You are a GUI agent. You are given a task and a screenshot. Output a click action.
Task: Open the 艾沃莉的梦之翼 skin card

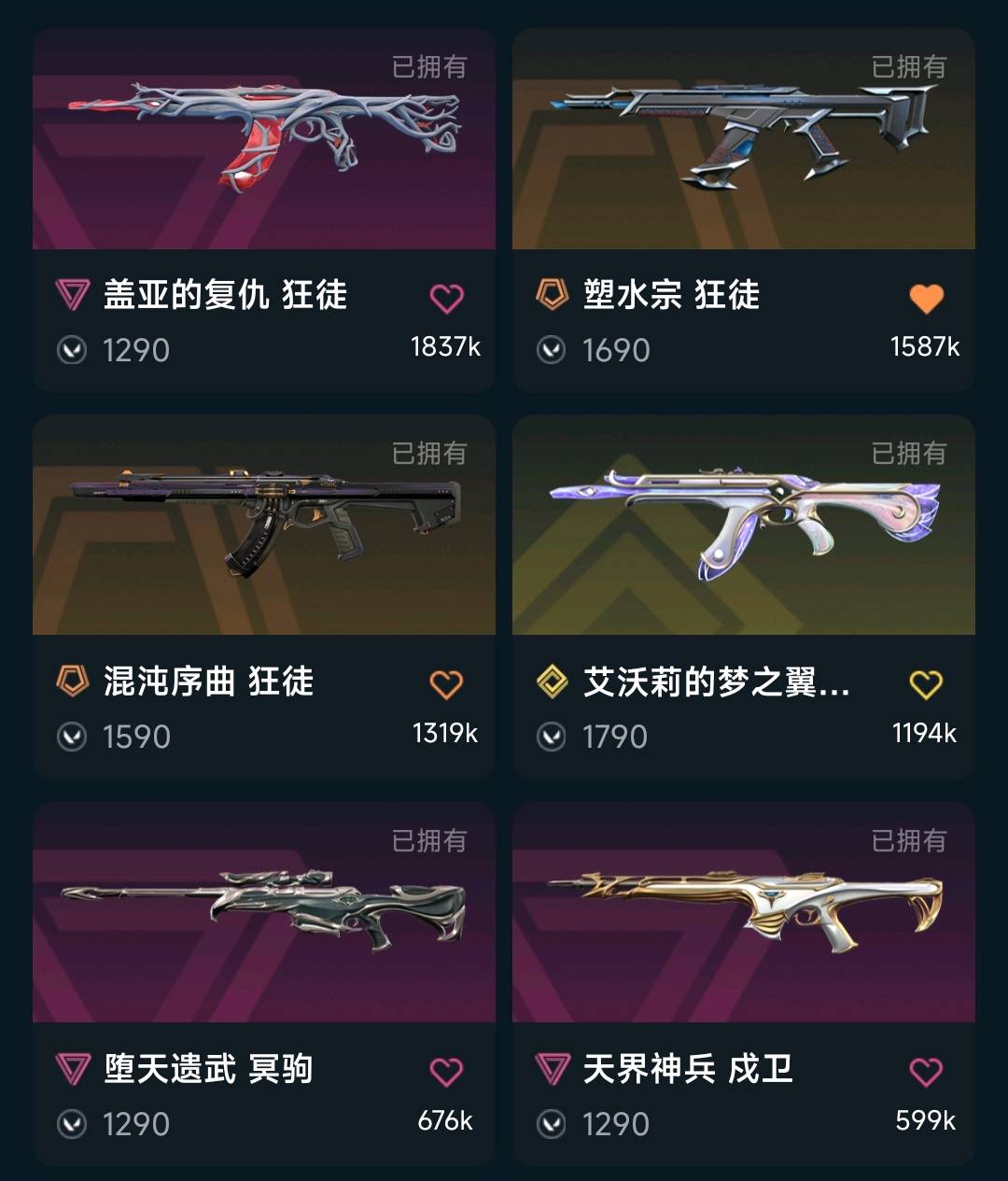click(x=743, y=527)
